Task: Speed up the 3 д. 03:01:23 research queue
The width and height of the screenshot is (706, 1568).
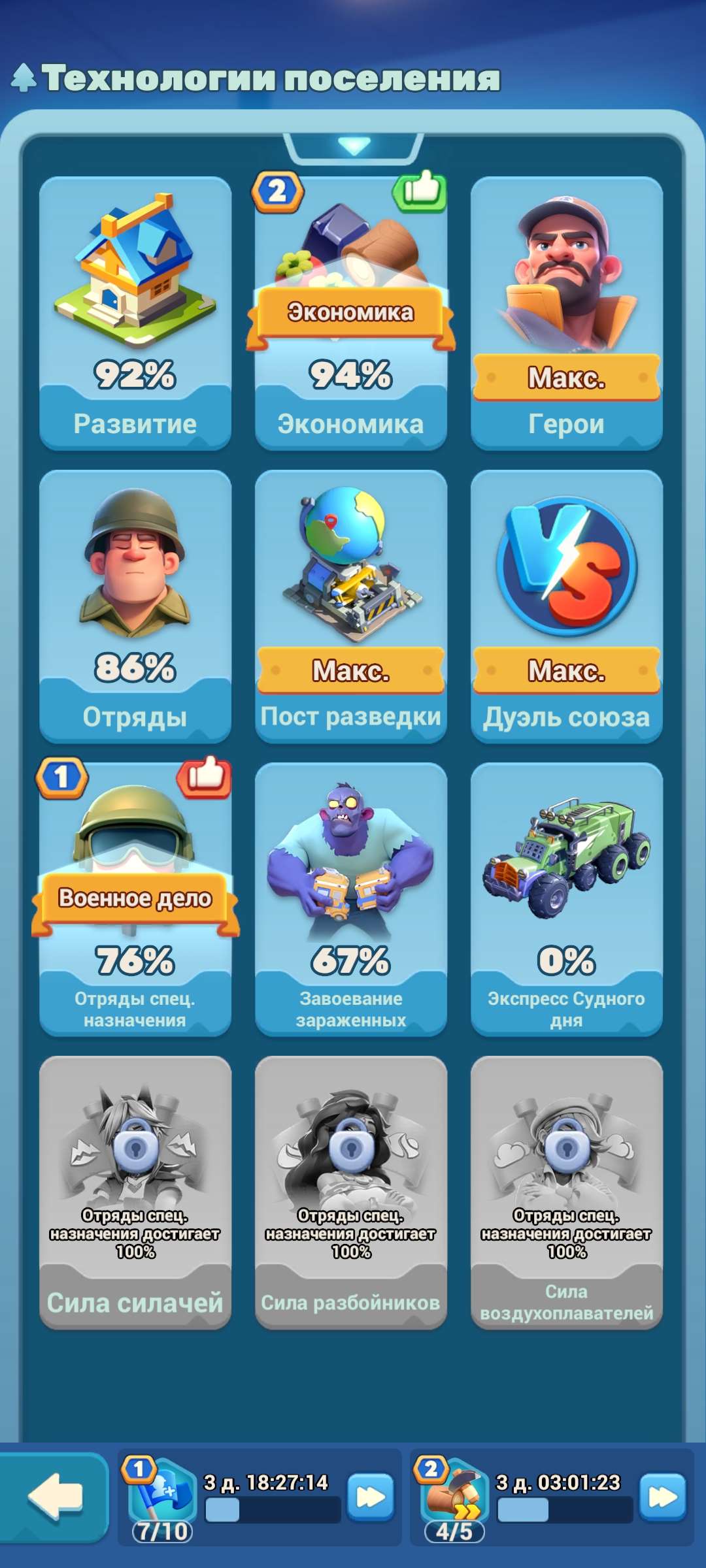Action: [662, 1496]
